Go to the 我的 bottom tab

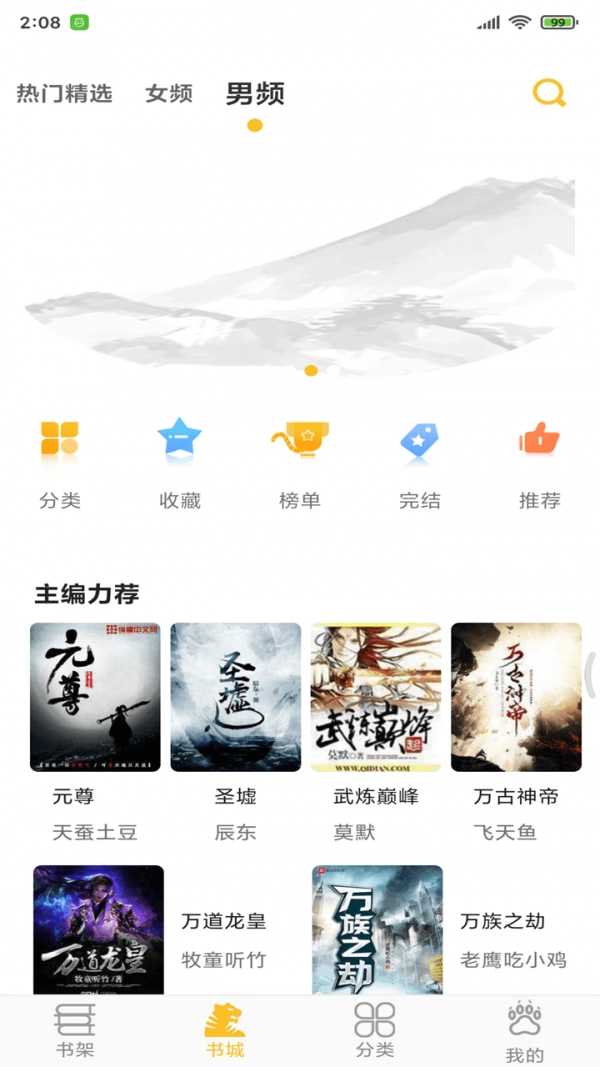tap(525, 1031)
